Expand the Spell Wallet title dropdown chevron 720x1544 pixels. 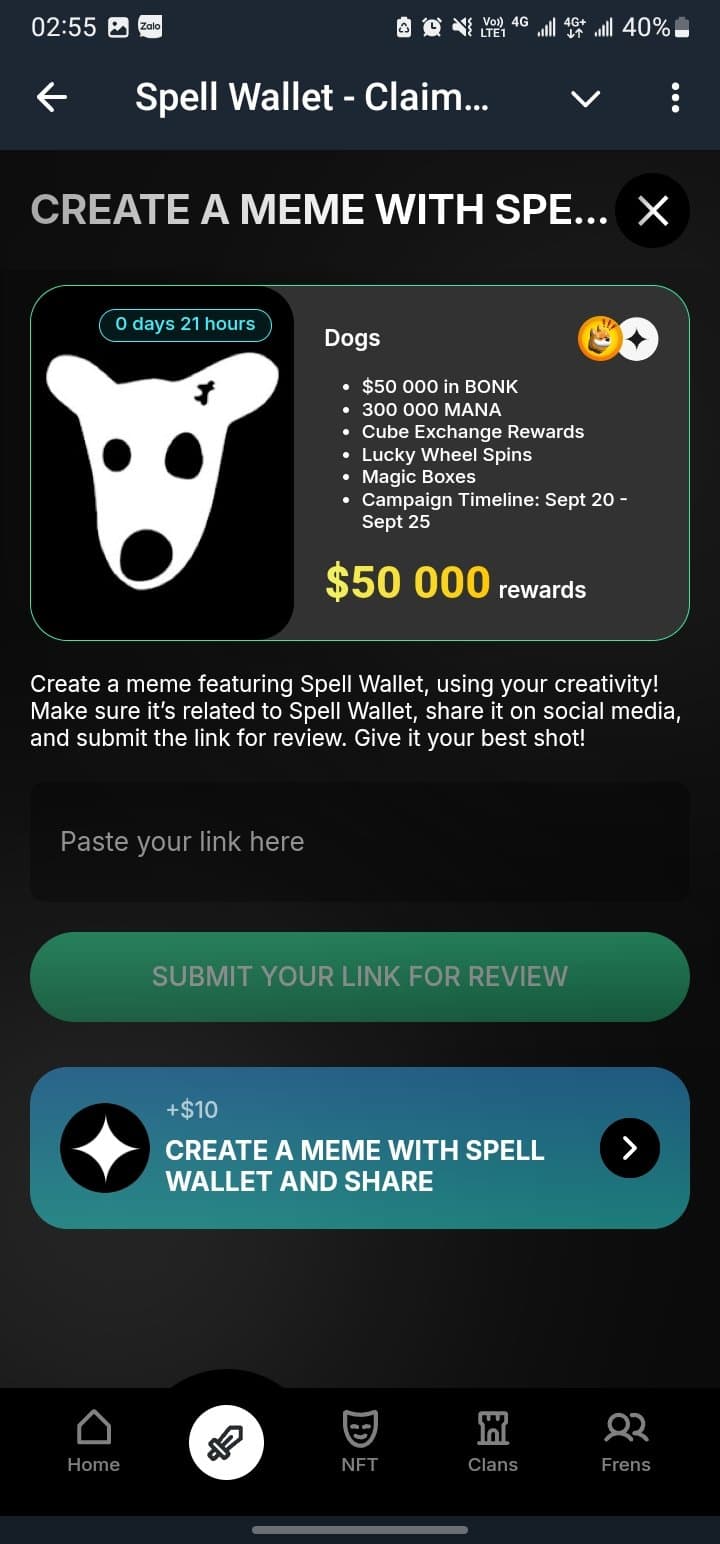coord(585,98)
